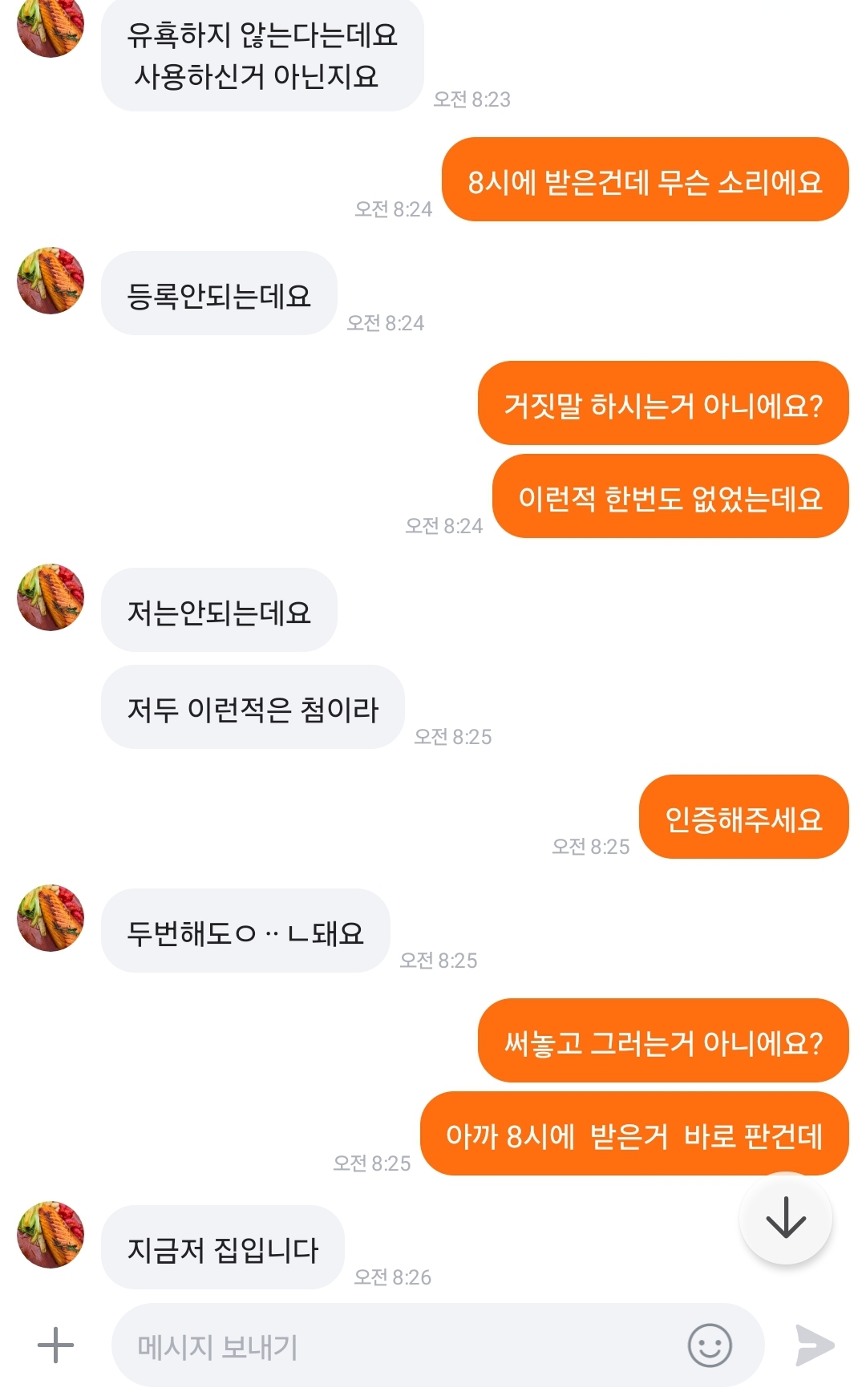
Task: Jump to latest messages with down arrow
Action: tap(785, 1218)
